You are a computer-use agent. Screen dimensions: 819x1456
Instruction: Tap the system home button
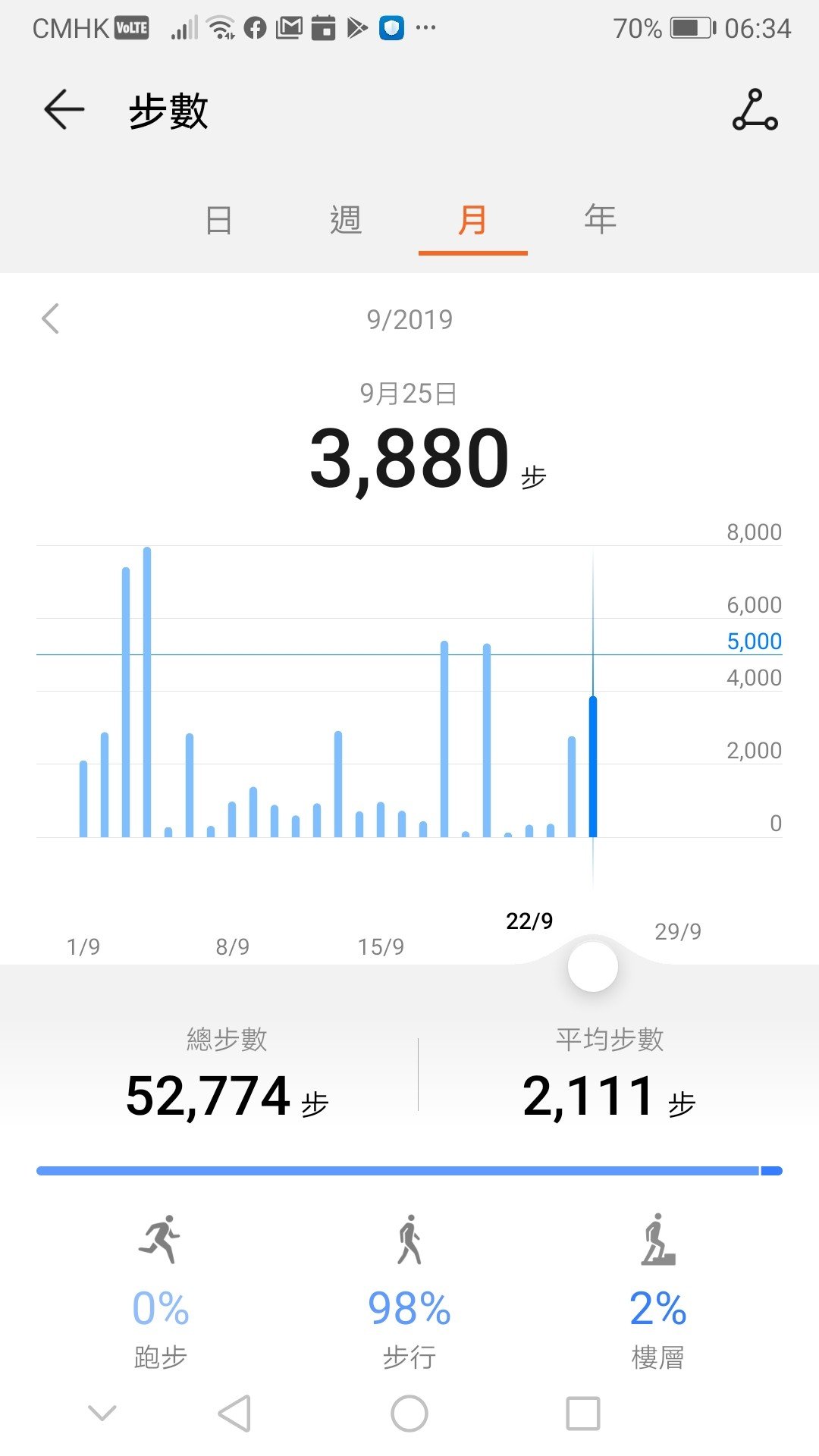coord(409,1414)
